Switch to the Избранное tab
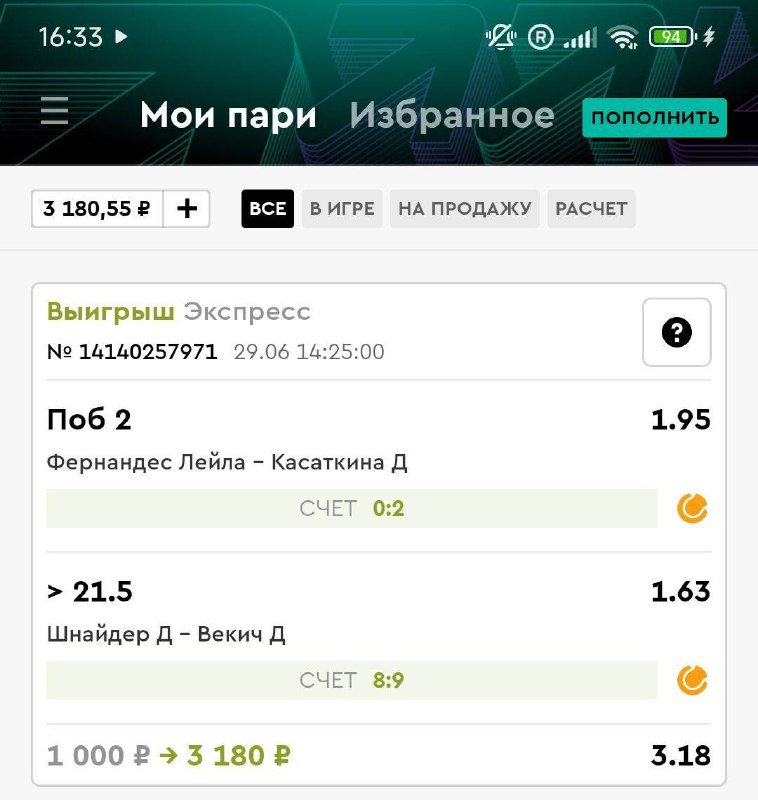The width and height of the screenshot is (758, 800). (451, 116)
